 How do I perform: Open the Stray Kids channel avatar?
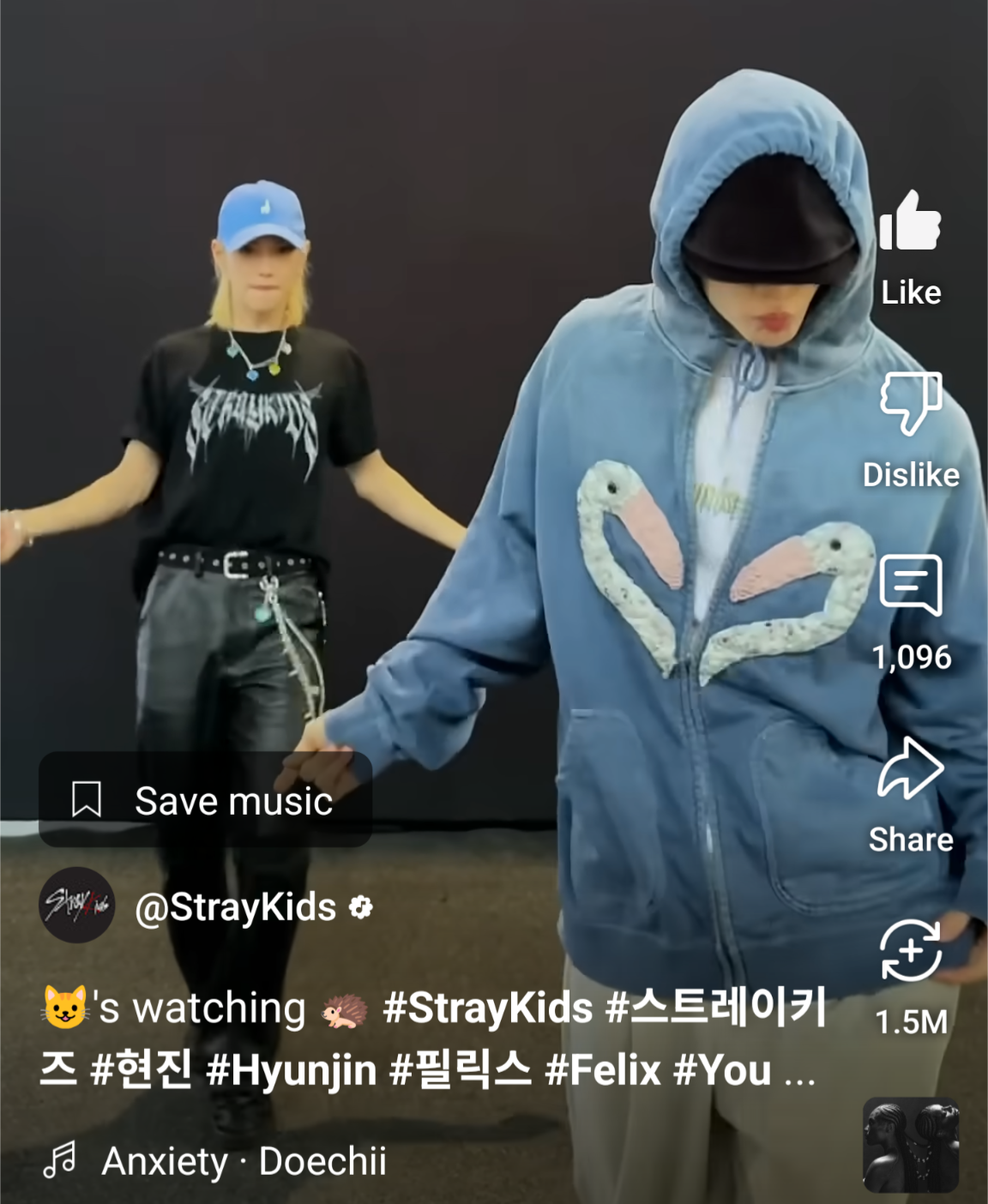point(77,906)
